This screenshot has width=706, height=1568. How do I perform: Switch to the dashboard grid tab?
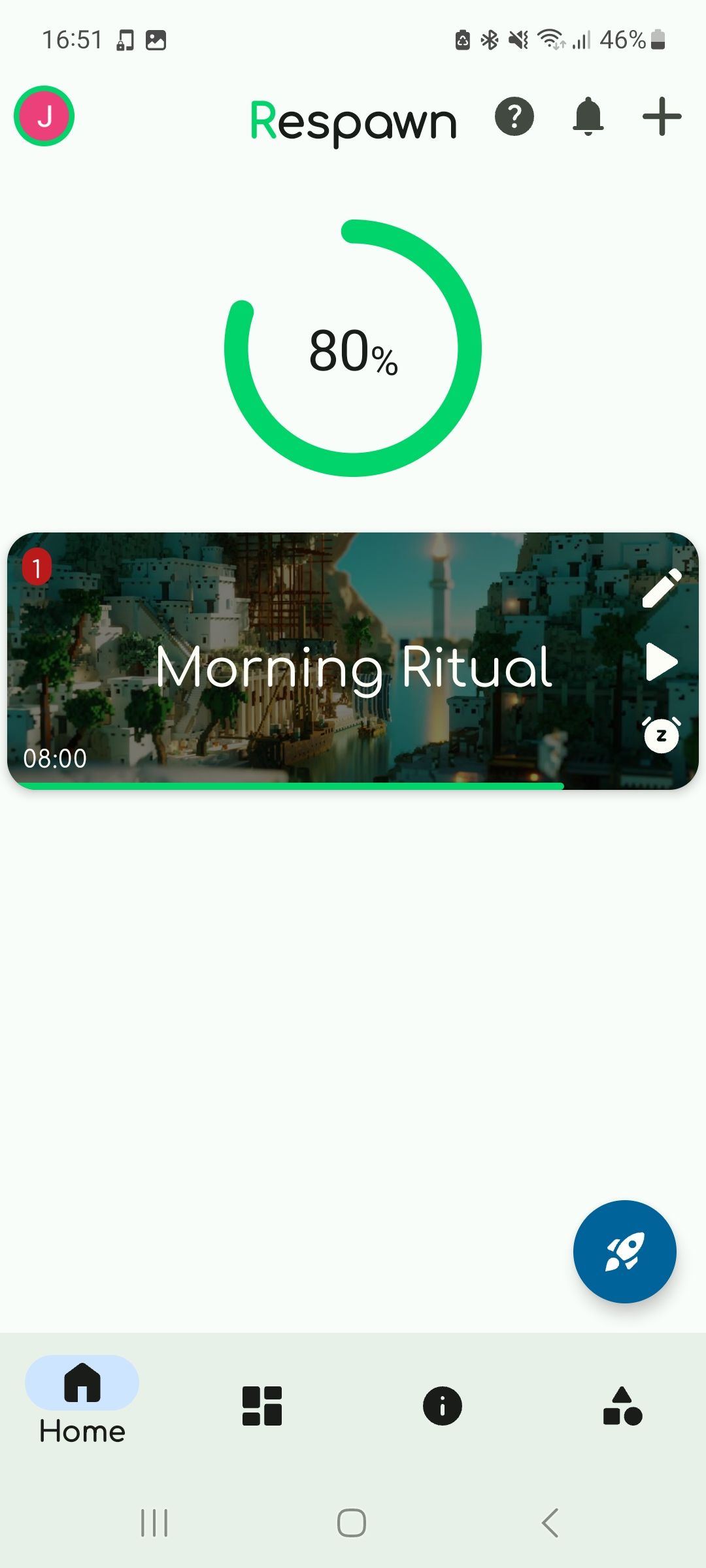pyautogui.click(x=262, y=1406)
